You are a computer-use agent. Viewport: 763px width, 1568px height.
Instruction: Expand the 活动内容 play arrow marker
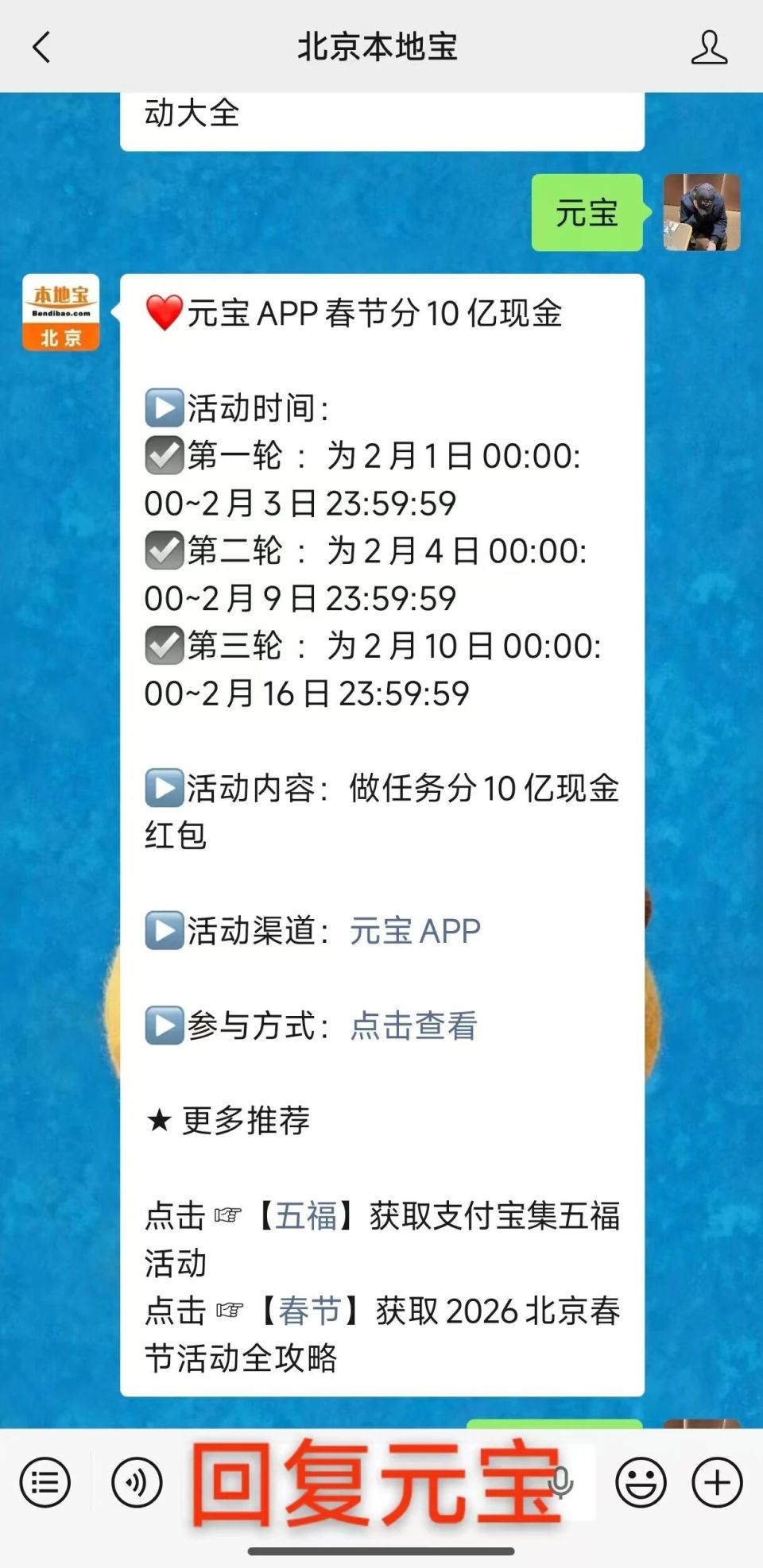point(165,789)
